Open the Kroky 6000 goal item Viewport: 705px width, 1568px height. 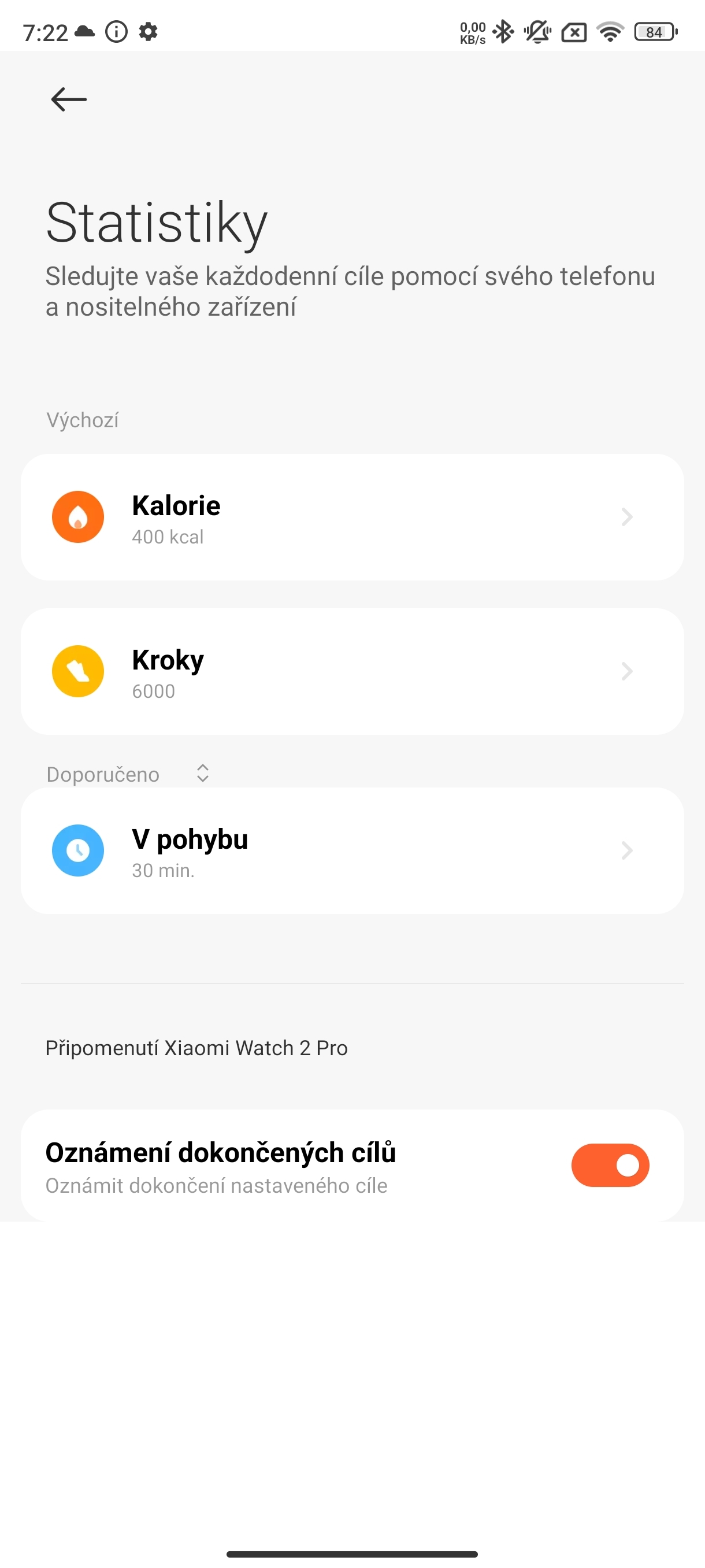[353, 671]
